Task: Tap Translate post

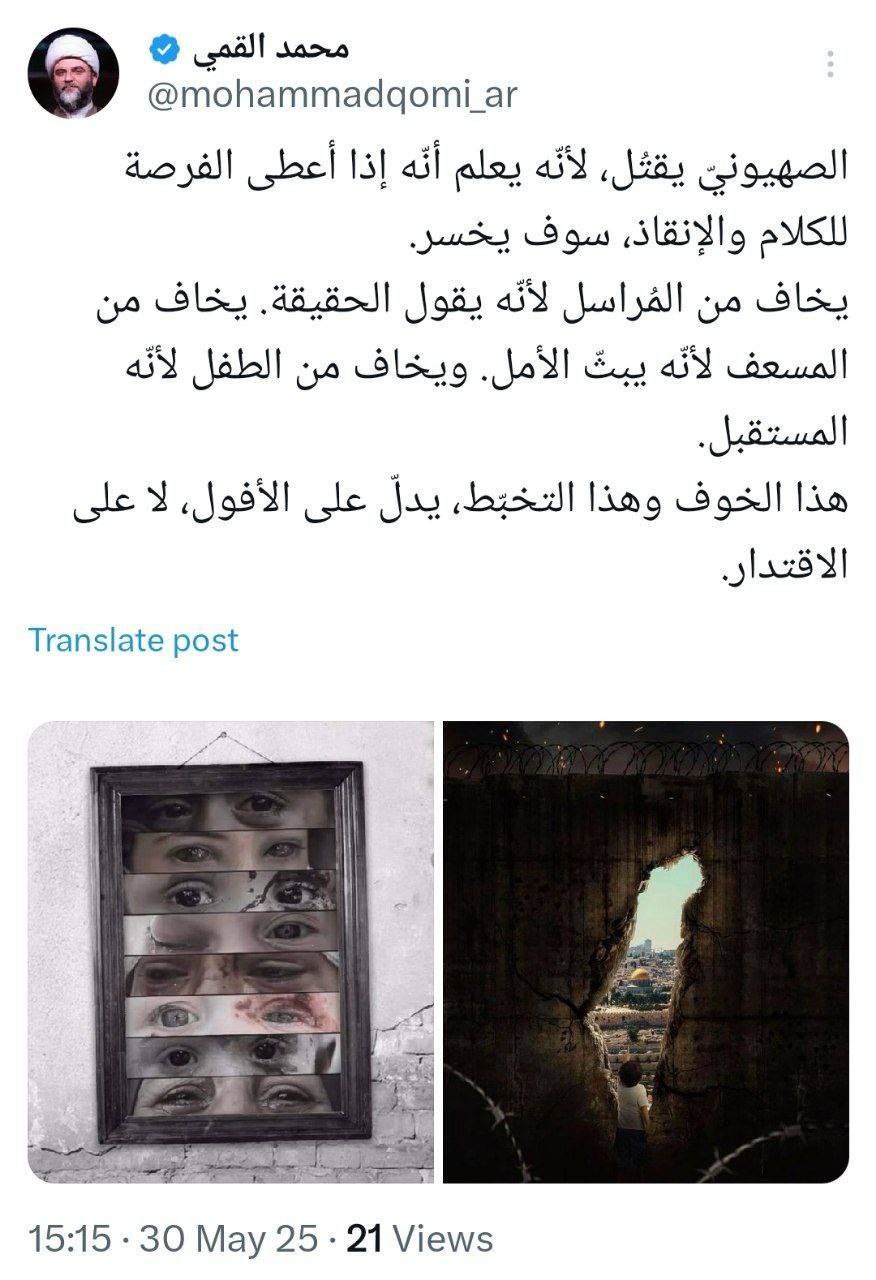Action: click(x=133, y=640)
